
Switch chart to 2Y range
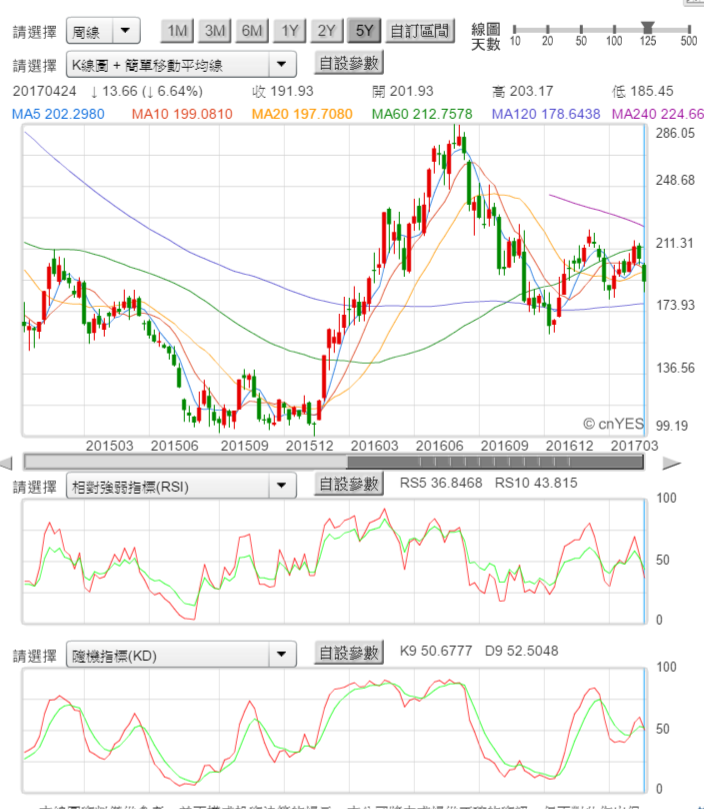[326, 31]
